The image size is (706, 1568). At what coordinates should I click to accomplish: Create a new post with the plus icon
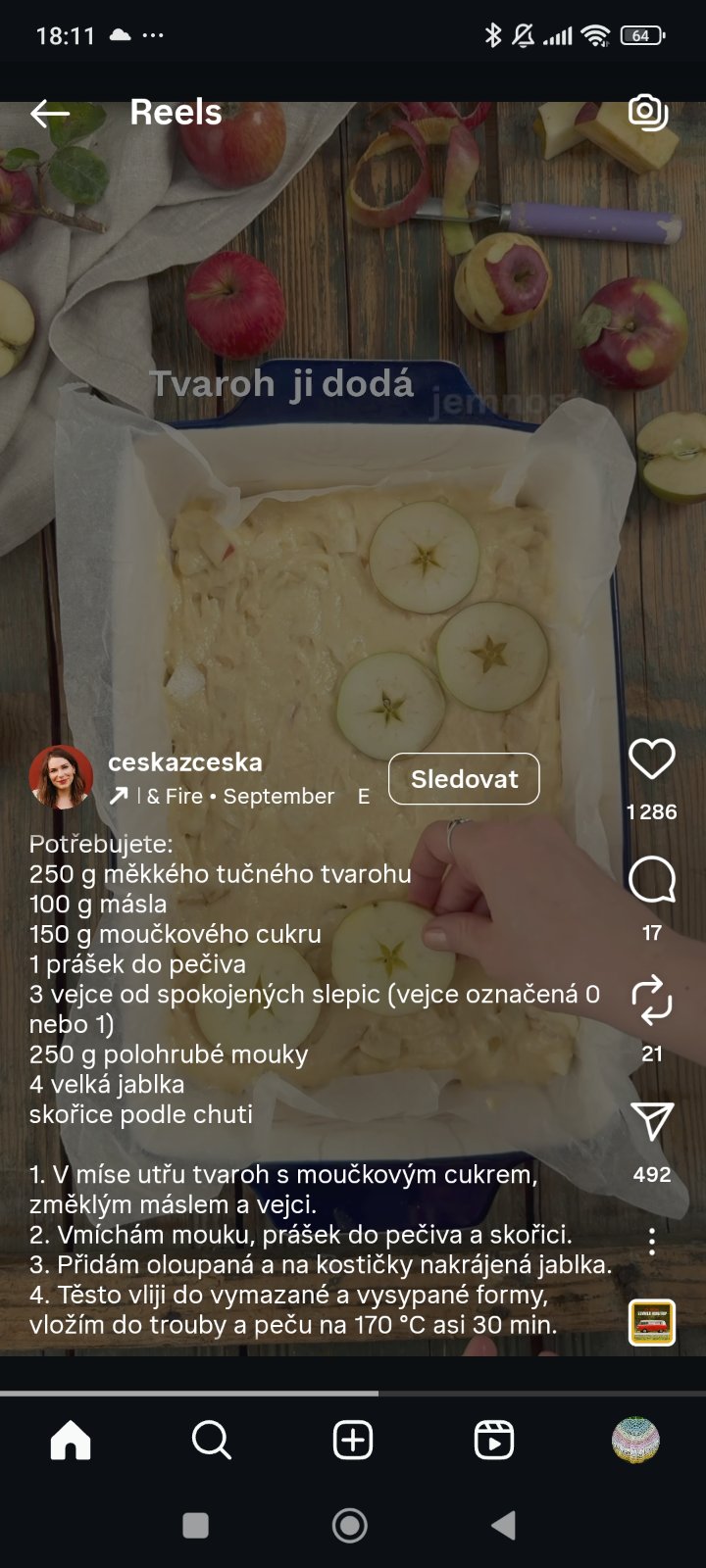(x=353, y=1441)
